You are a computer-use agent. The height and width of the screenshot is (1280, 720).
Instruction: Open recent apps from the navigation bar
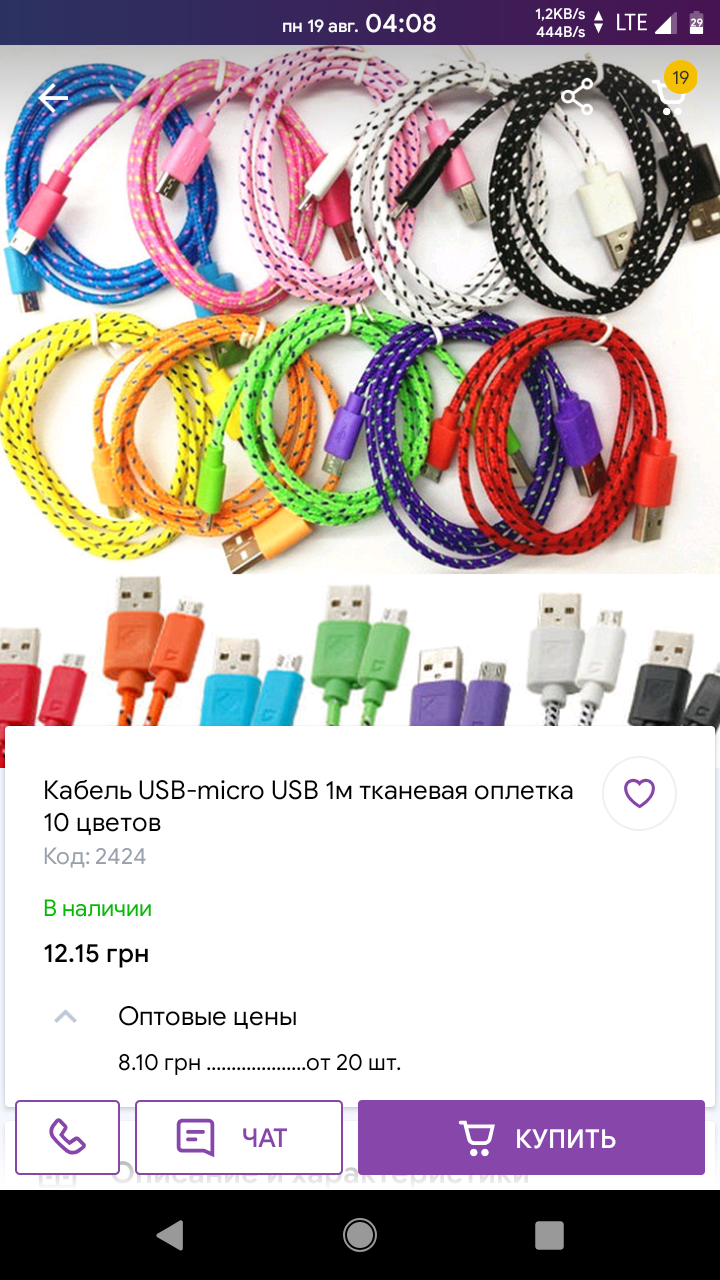point(549,1235)
